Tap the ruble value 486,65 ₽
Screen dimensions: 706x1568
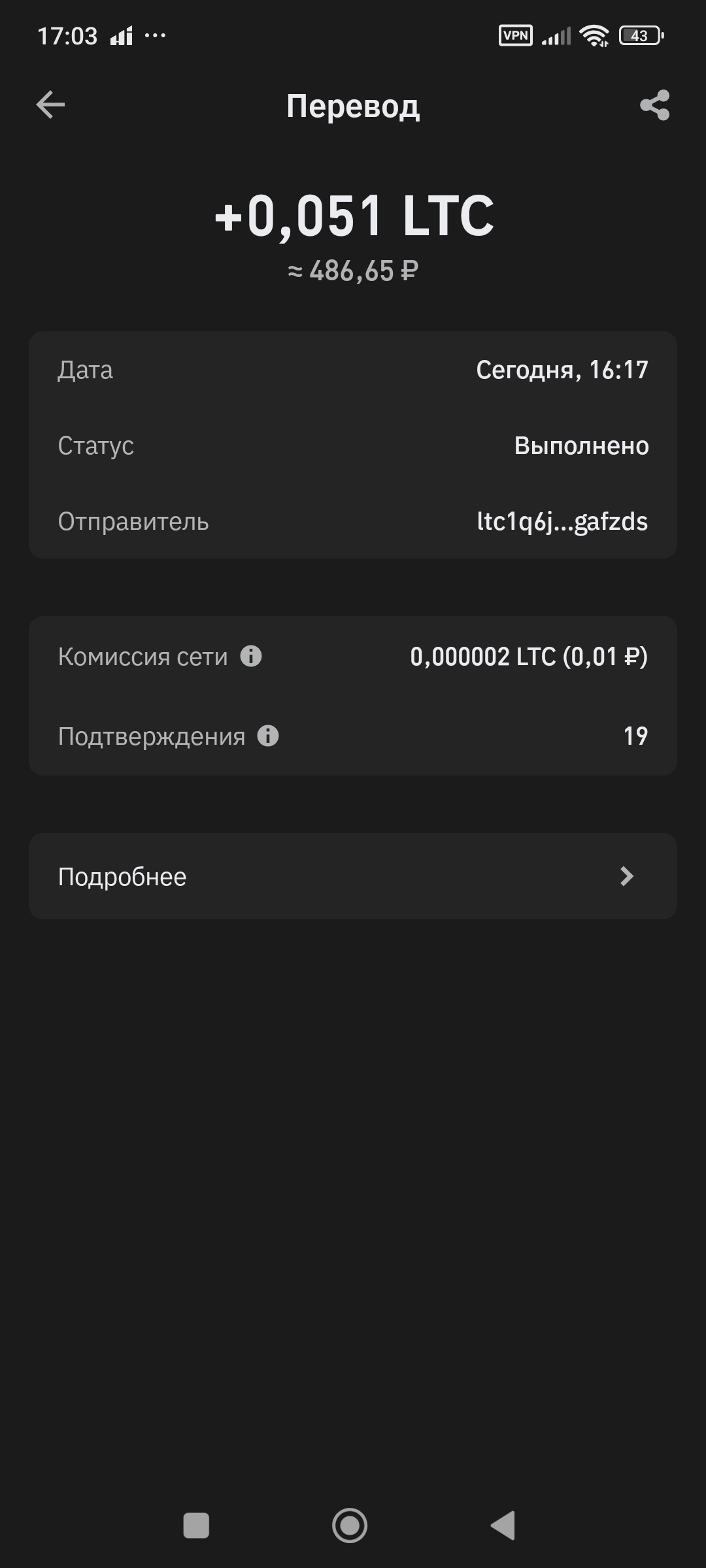[353, 268]
